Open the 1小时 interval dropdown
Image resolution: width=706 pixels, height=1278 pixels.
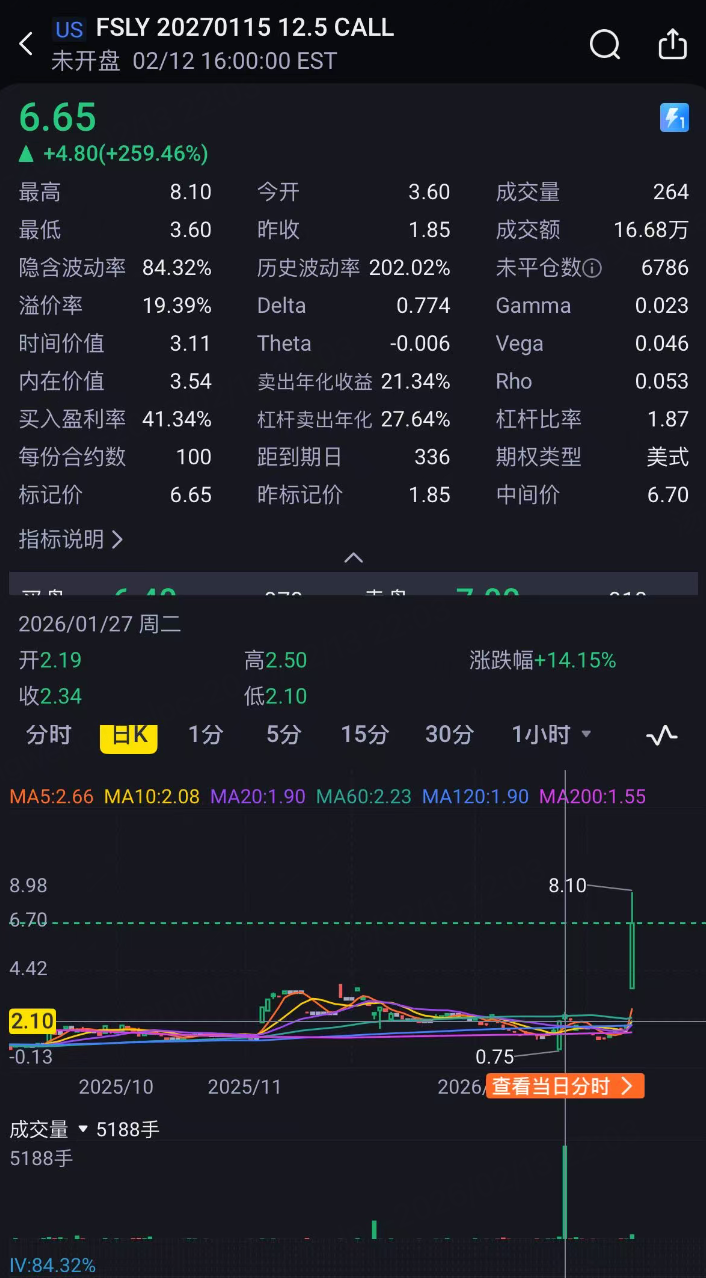[x=551, y=735]
